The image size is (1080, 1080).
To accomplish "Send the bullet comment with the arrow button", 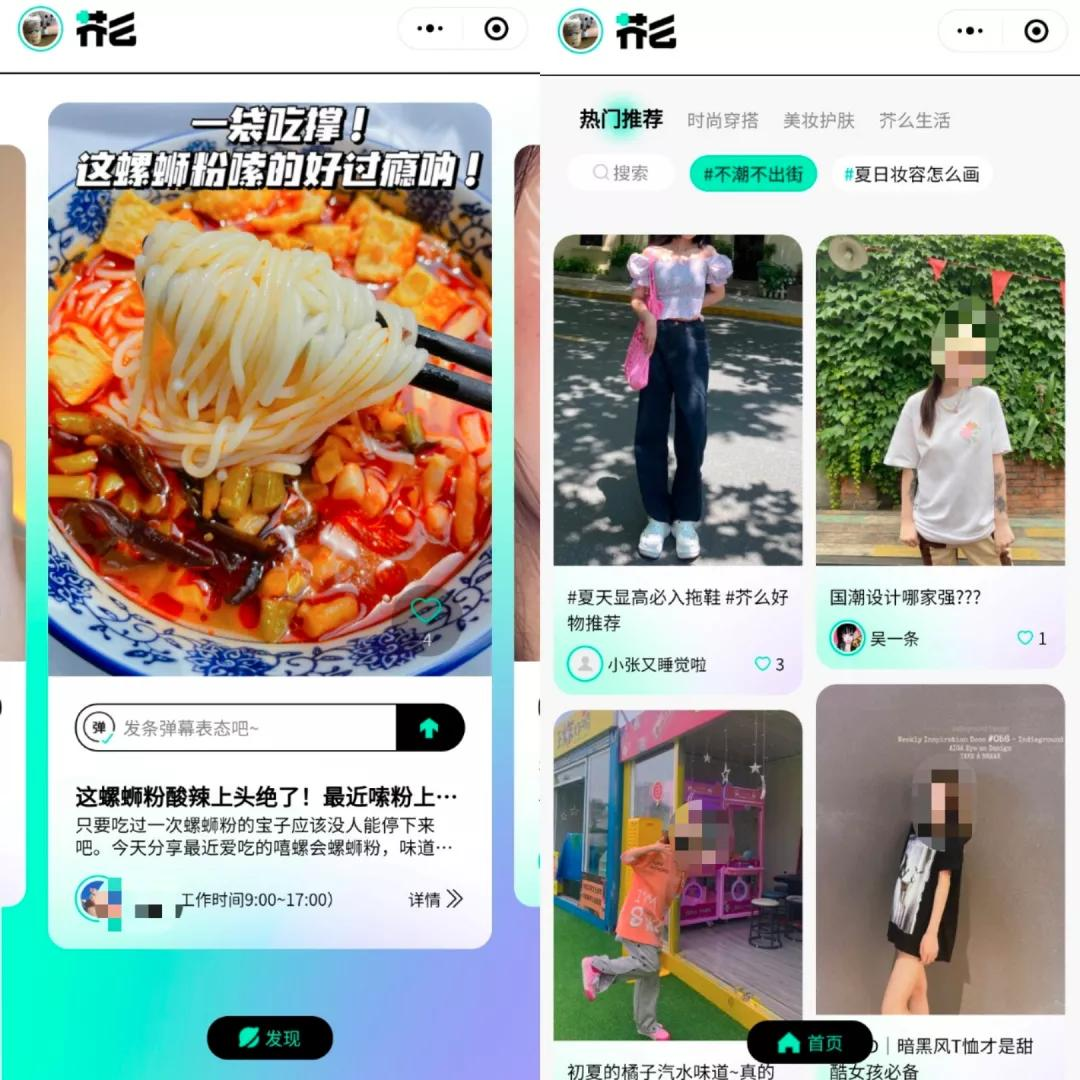I will coord(429,728).
